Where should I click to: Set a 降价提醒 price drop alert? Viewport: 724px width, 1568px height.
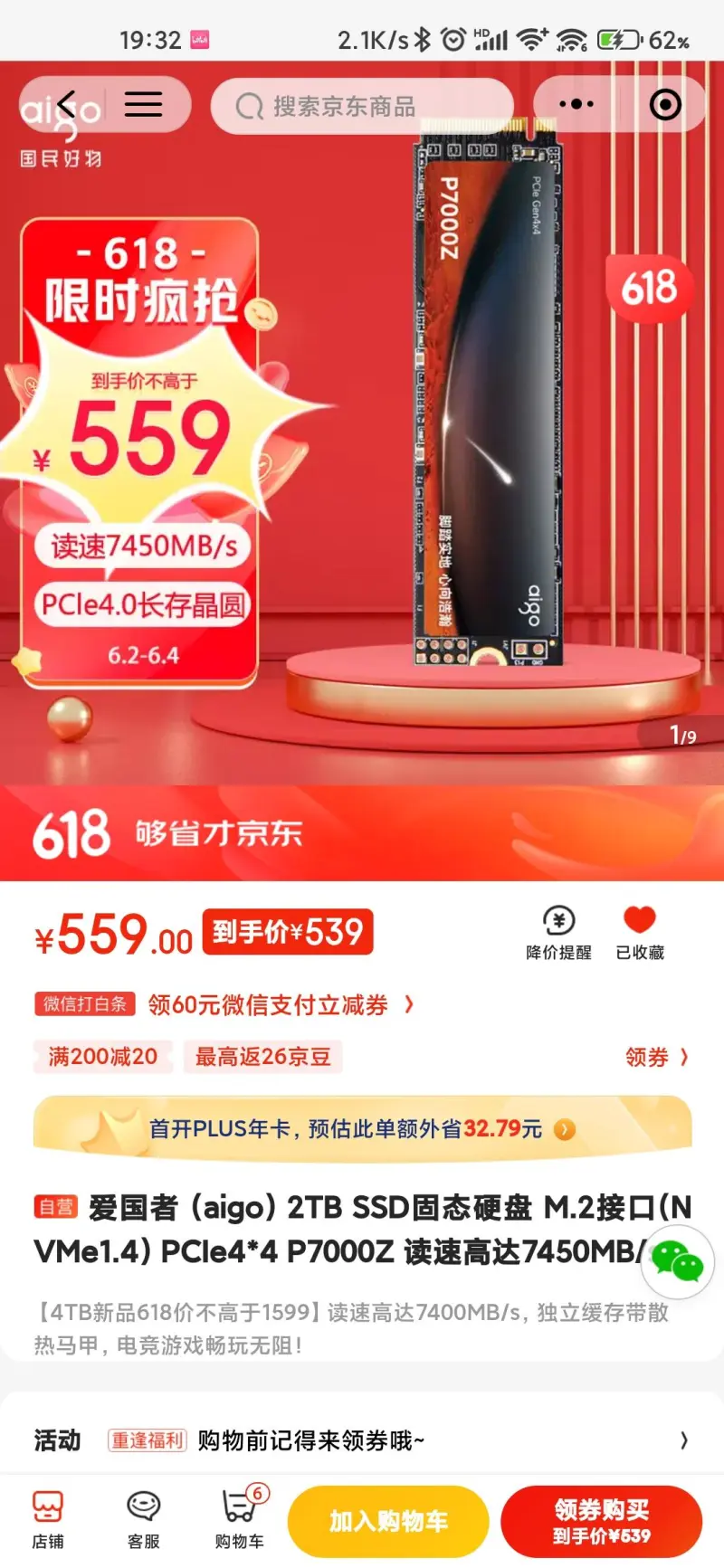coord(558,933)
